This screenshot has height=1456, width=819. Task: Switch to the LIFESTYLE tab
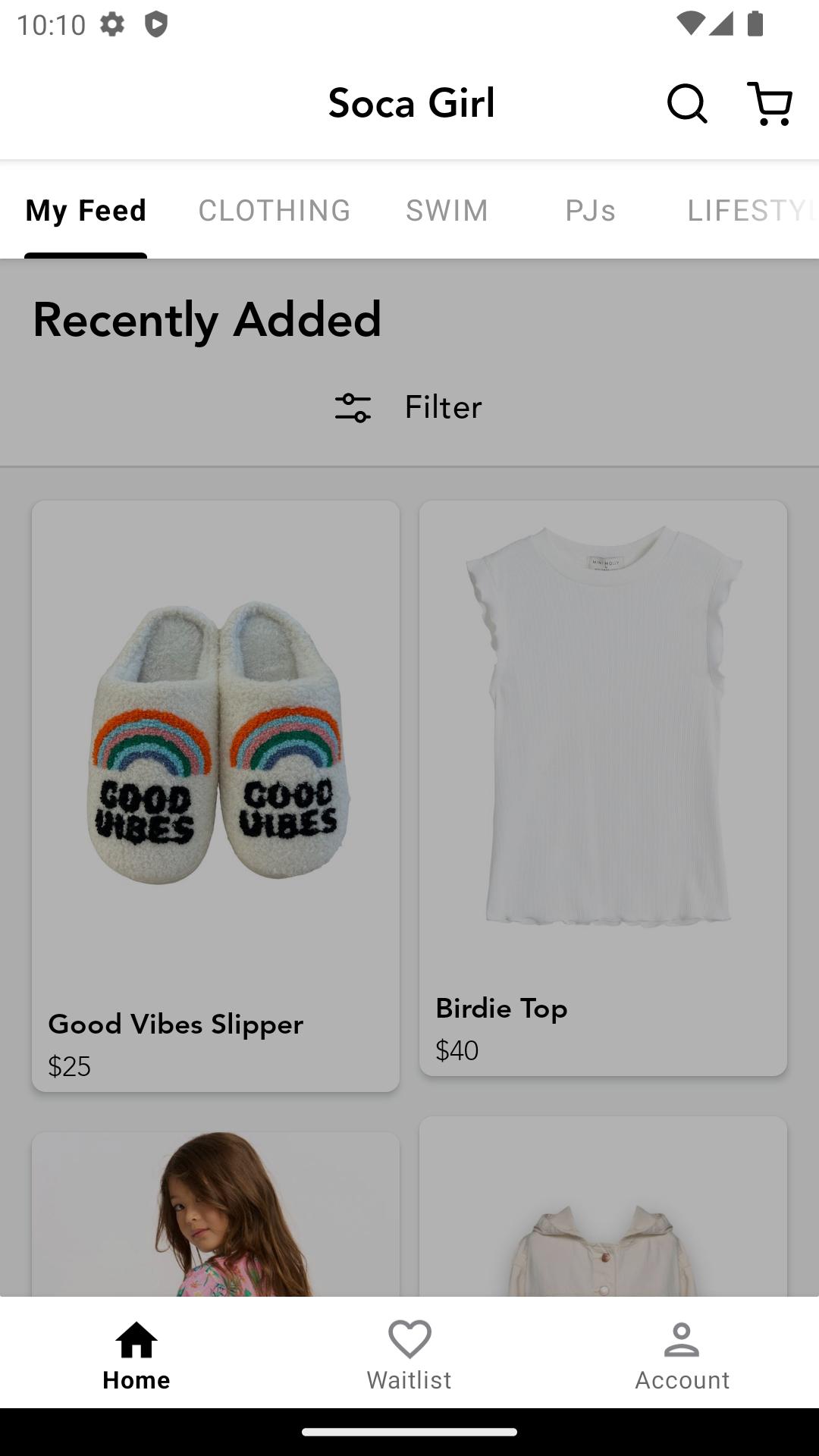point(751,210)
